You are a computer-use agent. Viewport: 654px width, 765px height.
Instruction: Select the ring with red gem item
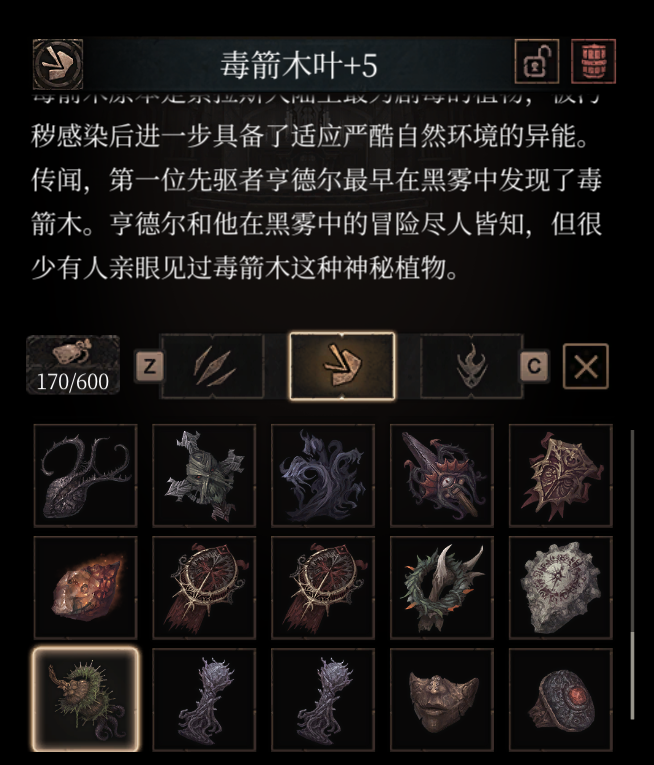[x=561, y=699]
